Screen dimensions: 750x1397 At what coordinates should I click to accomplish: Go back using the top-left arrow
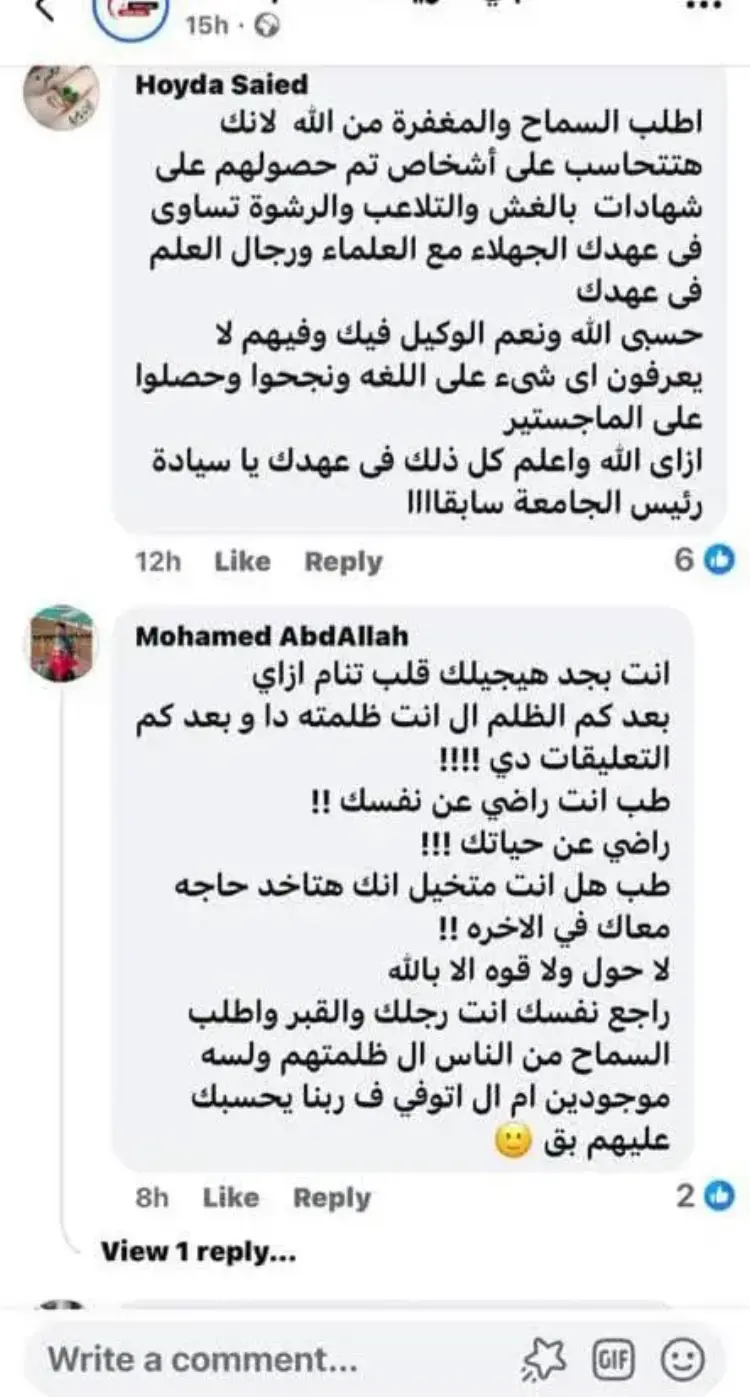click(x=44, y=10)
